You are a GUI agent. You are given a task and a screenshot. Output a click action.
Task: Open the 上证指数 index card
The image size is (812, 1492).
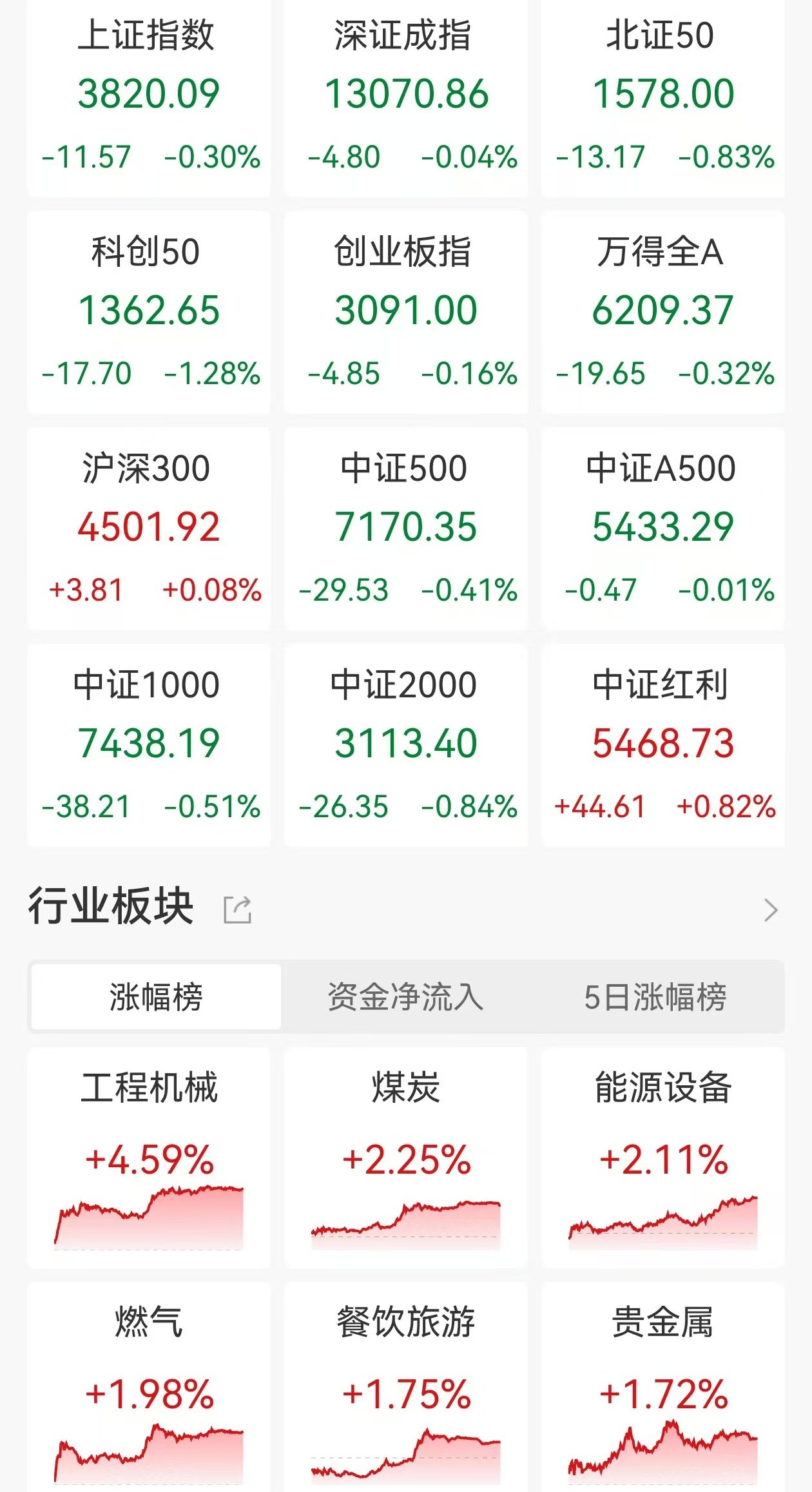click(x=149, y=97)
